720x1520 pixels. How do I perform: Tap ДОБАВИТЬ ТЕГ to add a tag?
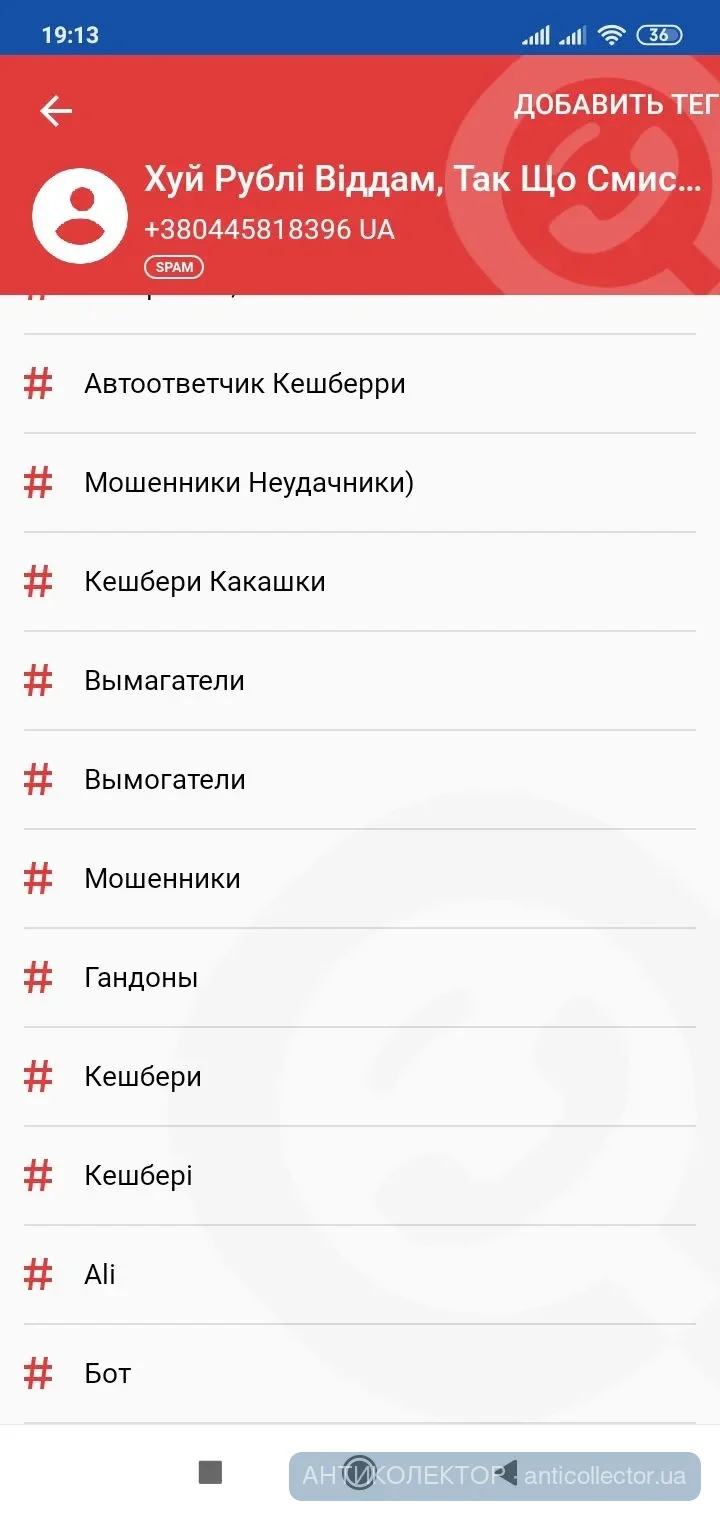point(615,105)
